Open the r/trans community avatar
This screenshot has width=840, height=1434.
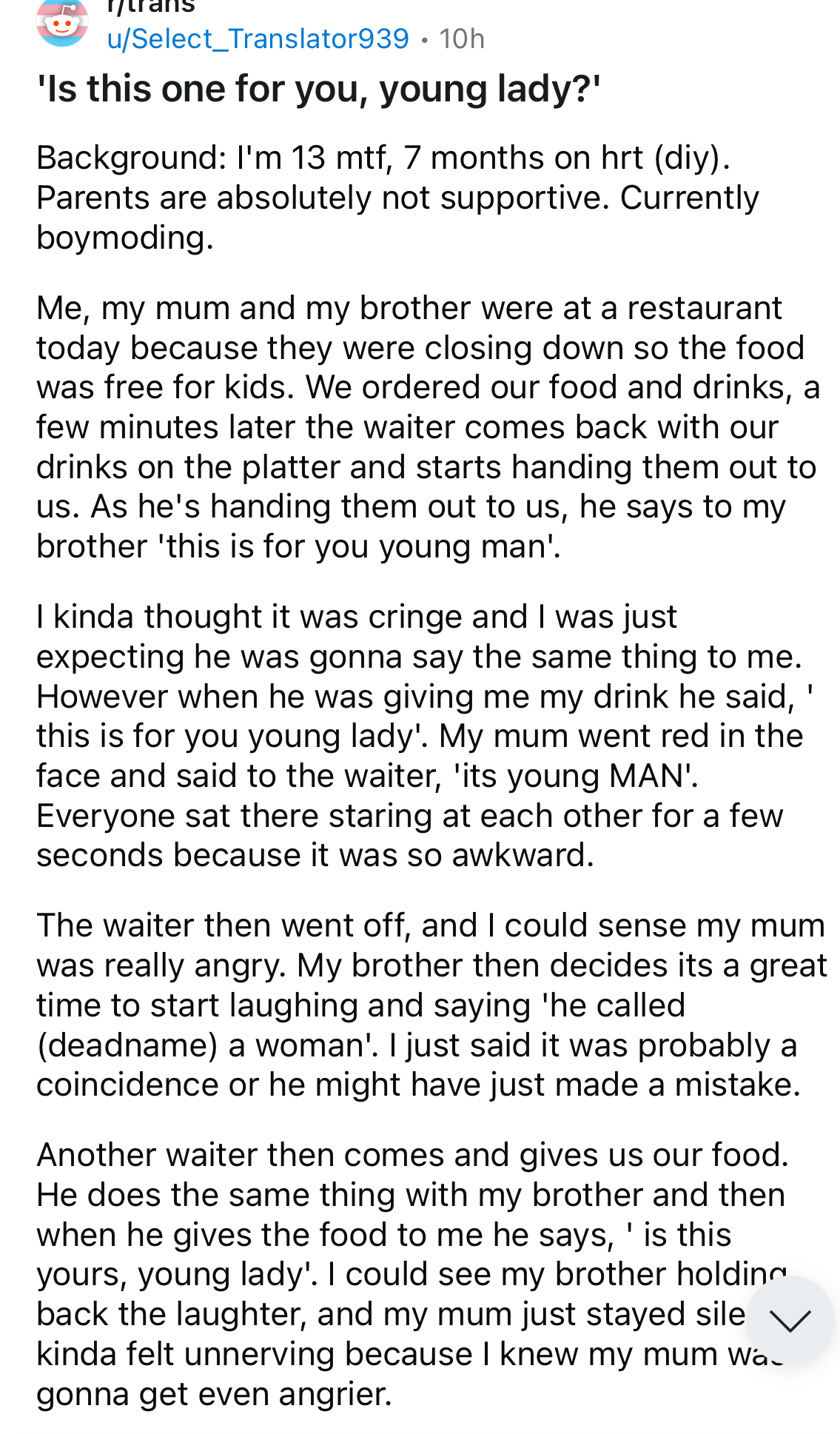[62, 21]
